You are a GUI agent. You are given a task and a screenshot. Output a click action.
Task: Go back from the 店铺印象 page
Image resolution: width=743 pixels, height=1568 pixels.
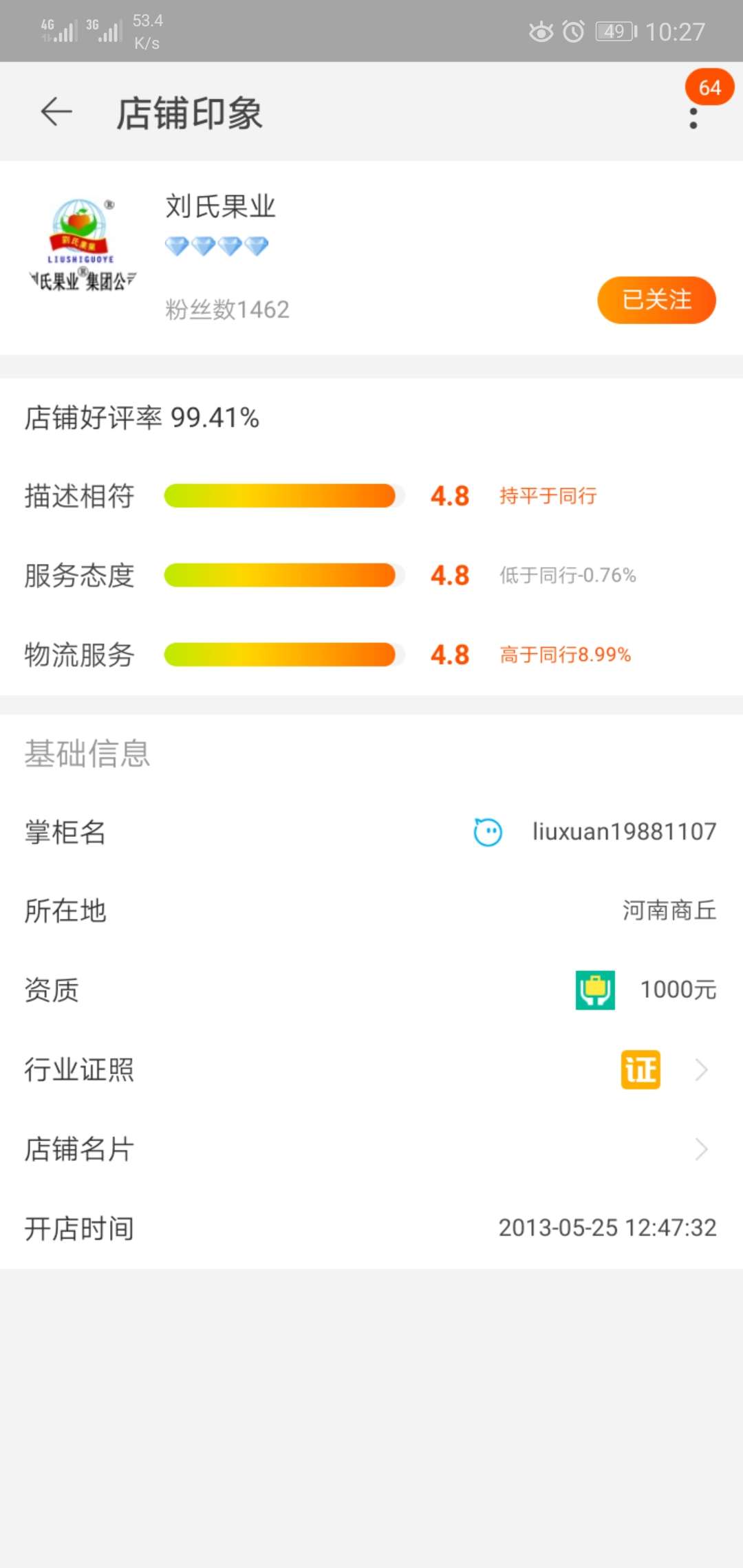[56, 112]
